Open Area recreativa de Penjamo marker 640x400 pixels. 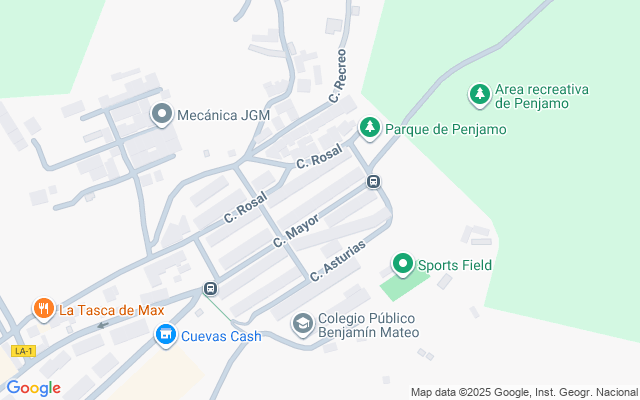[480, 95]
